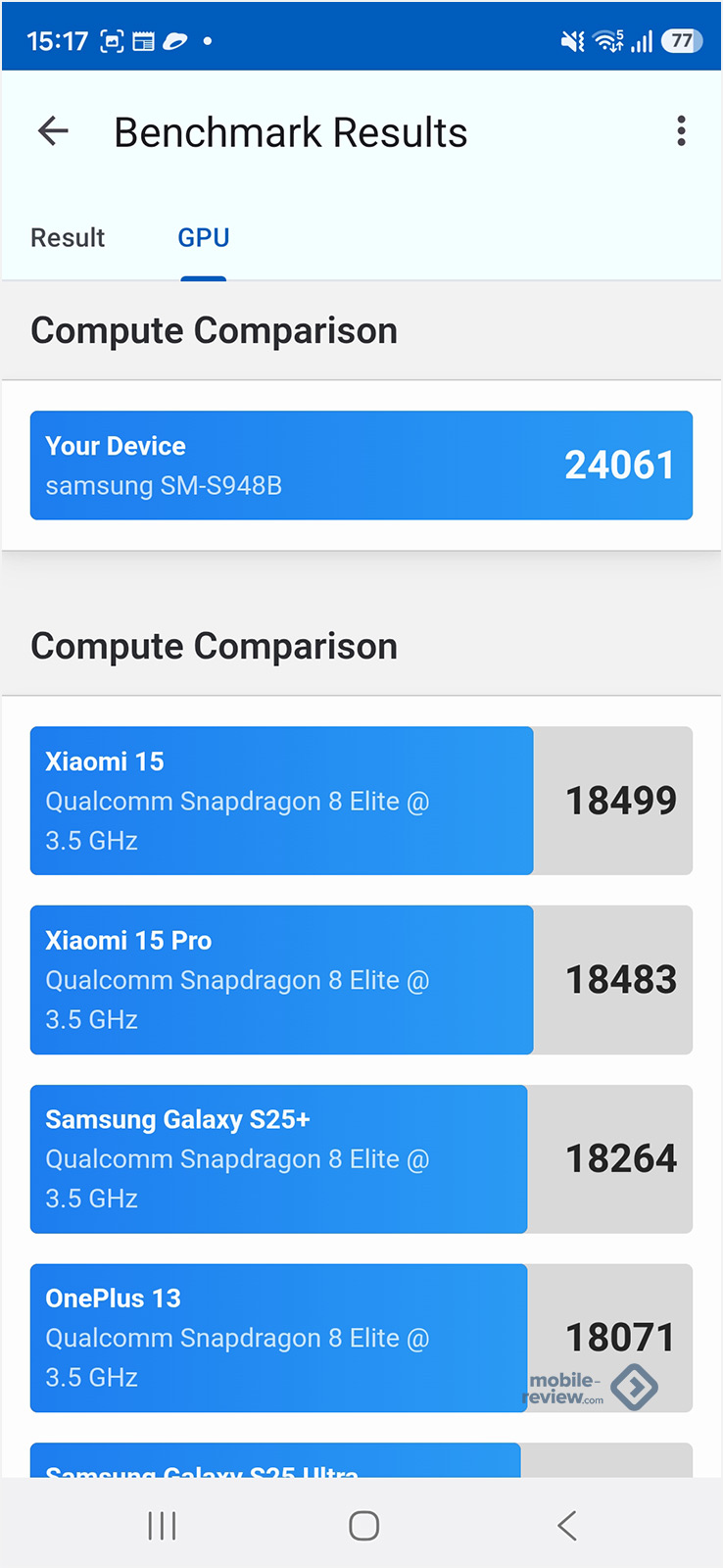The width and height of the screenshot is (723, 1568).
Task: Open recent apps from the navigation bar
Action: (x=162, y=1526)
